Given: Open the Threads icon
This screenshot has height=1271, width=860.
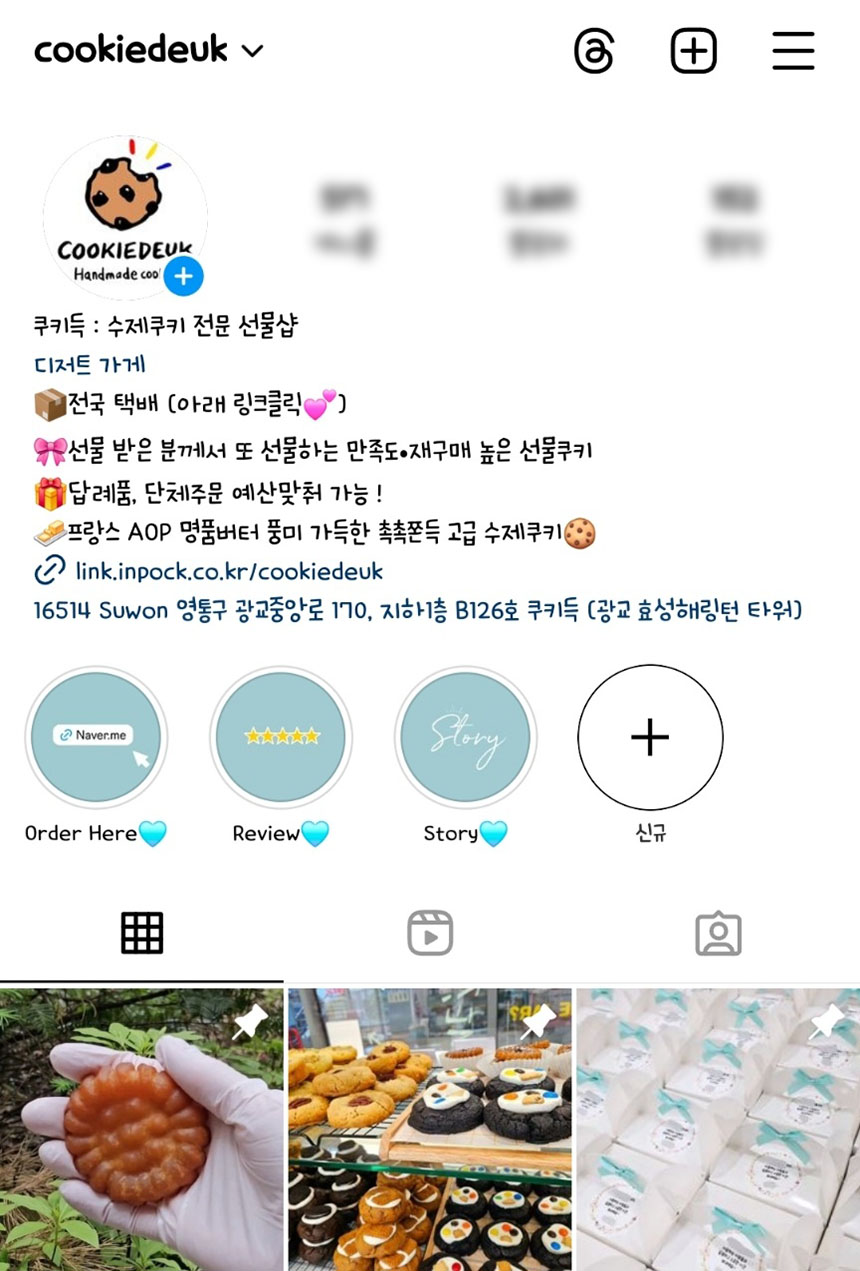Looking at the screenshot, I should pos(593,50).
